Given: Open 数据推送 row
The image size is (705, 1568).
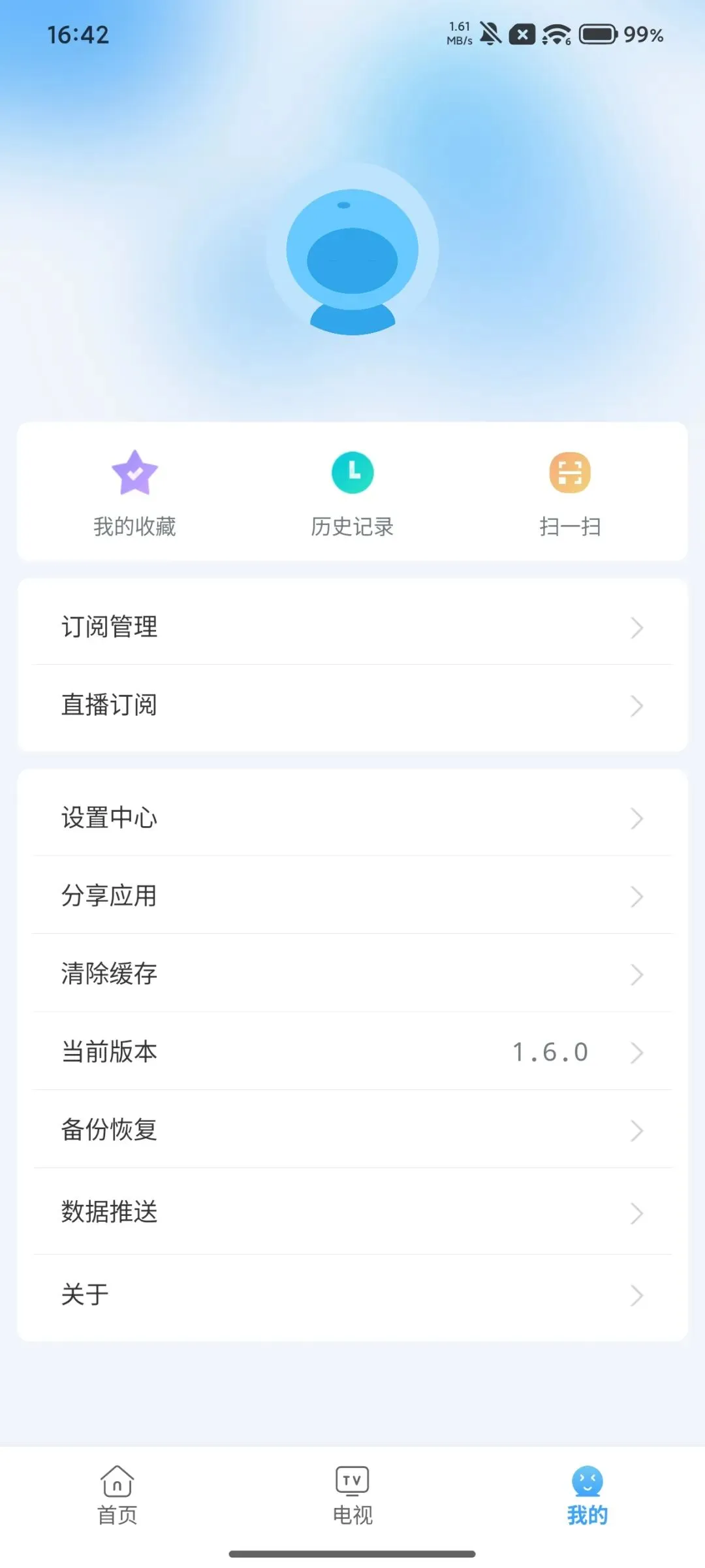Looking at the screenshot, I should (352, 1211).
